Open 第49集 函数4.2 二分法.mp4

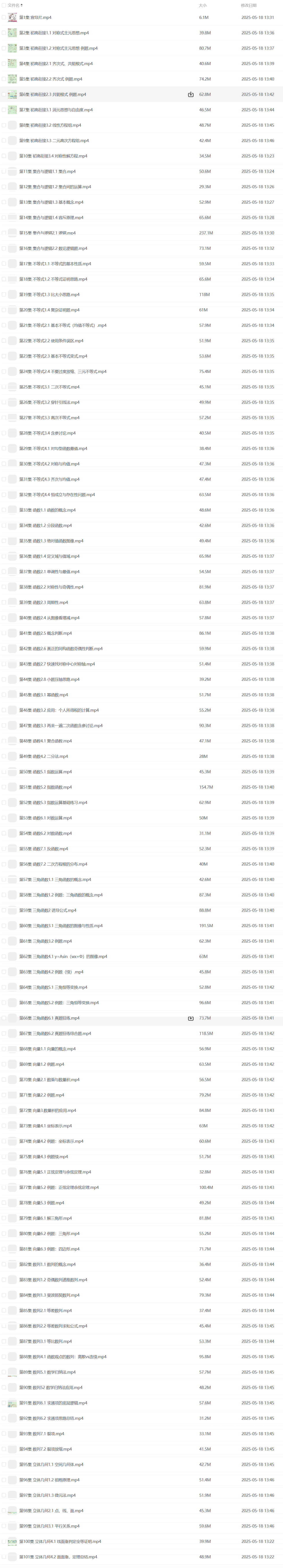click(x=44, y=757)
